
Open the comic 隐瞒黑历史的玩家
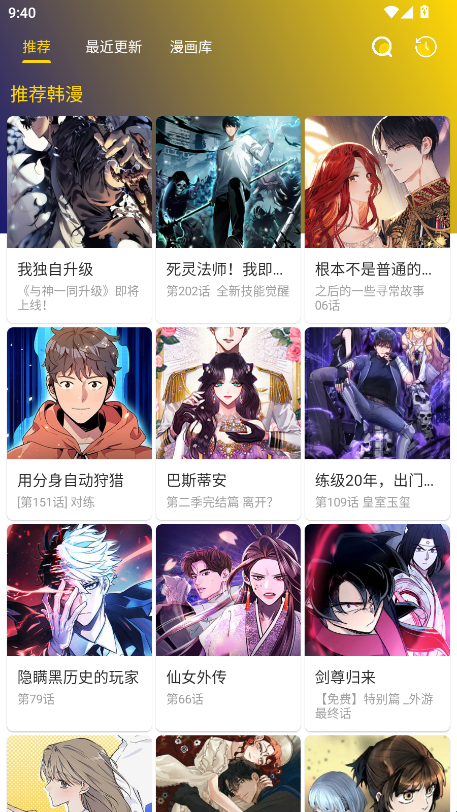(x=79, y=627)
